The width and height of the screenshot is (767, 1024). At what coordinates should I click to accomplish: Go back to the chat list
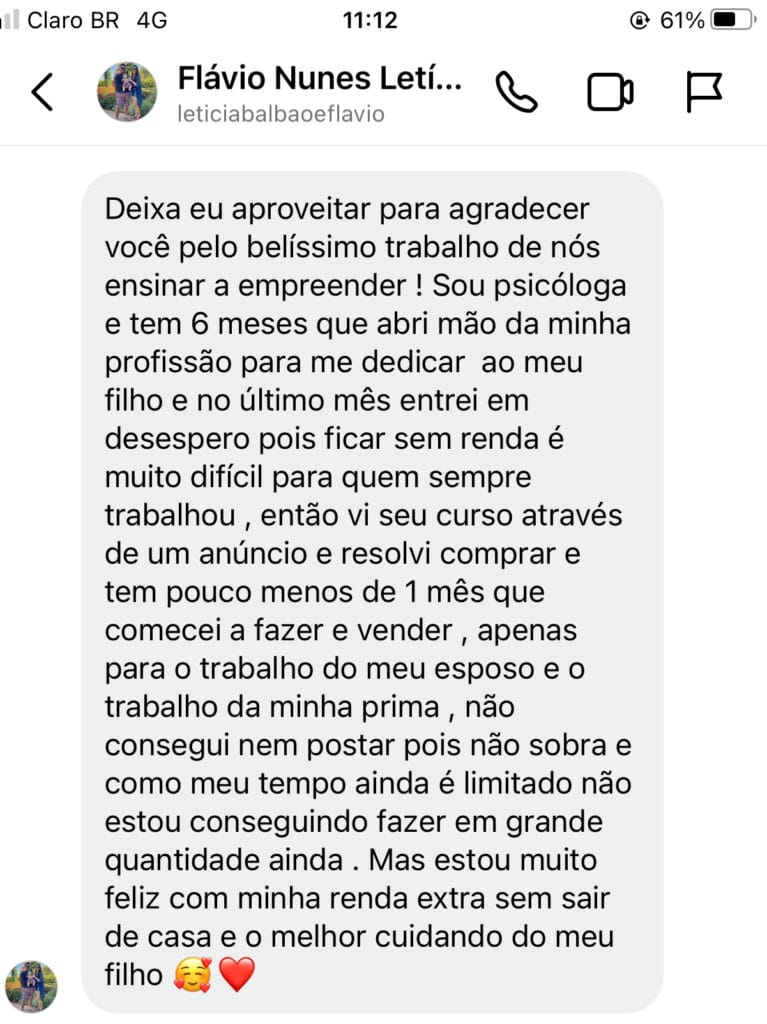[x=42, y=92]
